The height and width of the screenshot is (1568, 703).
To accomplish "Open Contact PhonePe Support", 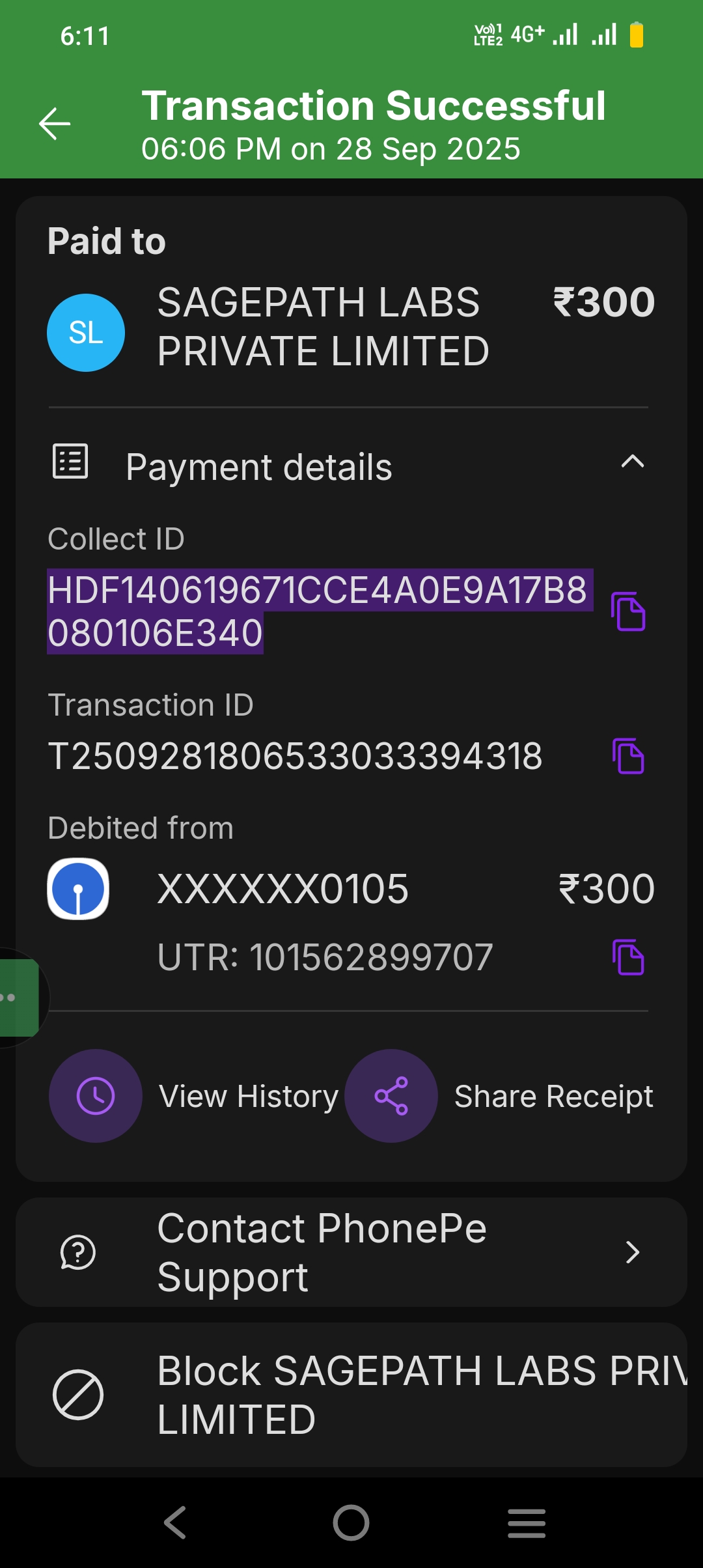I will (351, 1252).
